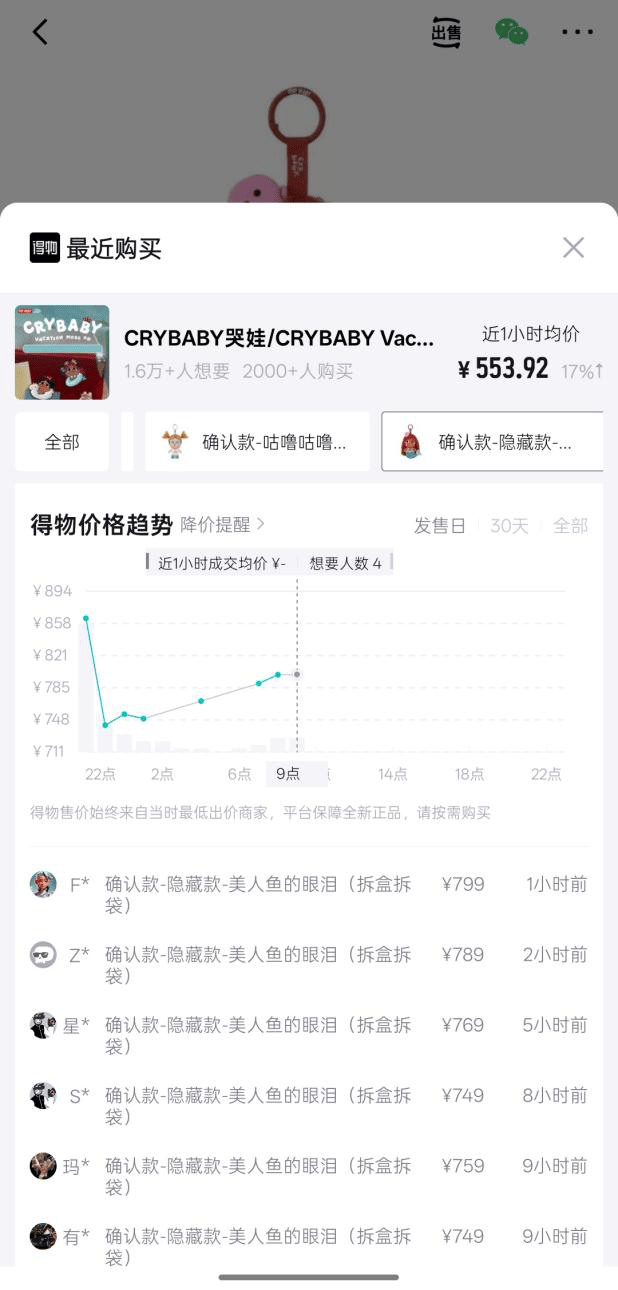618x1290 pixels.
Task: Switch price trend to 30天
Action: pyautogui.click(x=509, y=526)
